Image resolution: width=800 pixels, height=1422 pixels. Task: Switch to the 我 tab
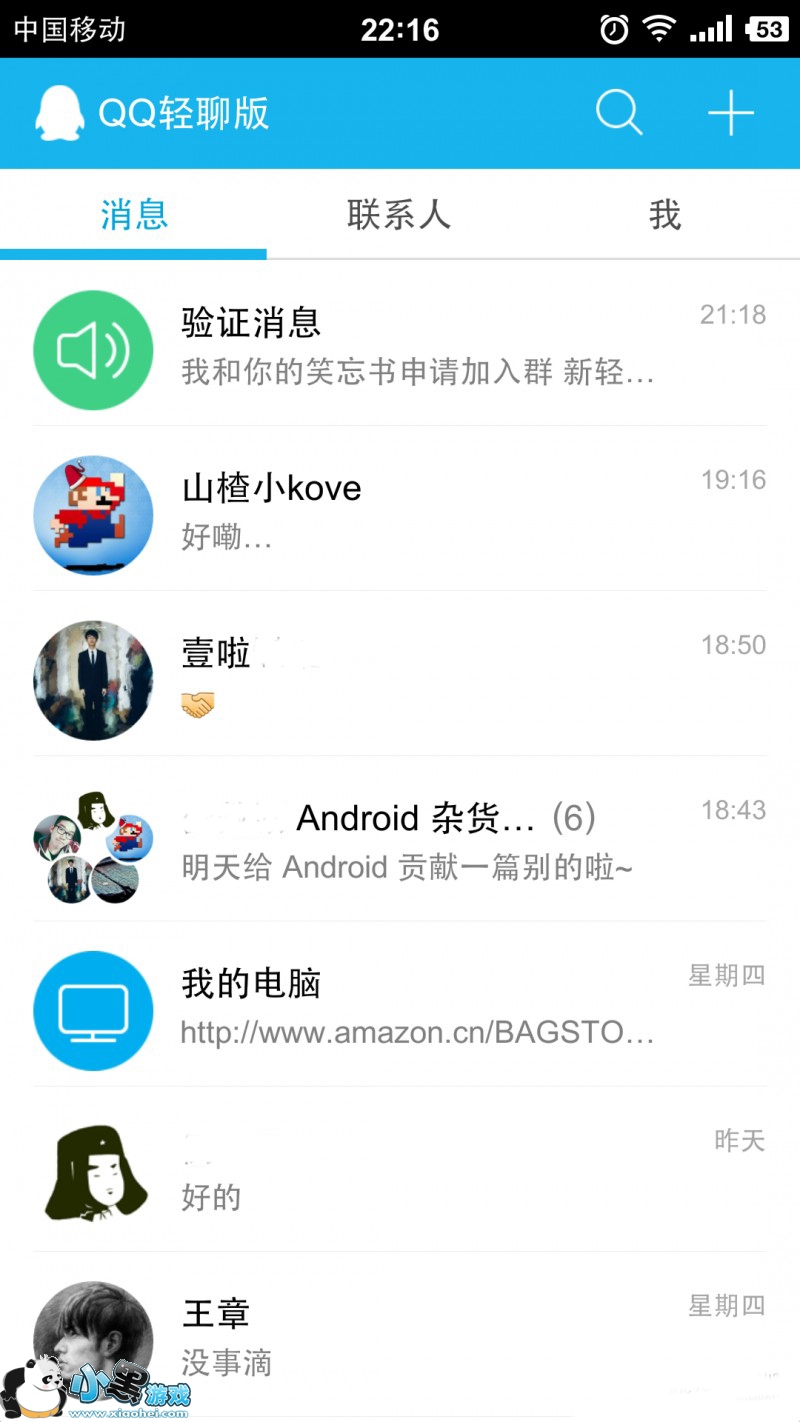[x=665, y=214]
